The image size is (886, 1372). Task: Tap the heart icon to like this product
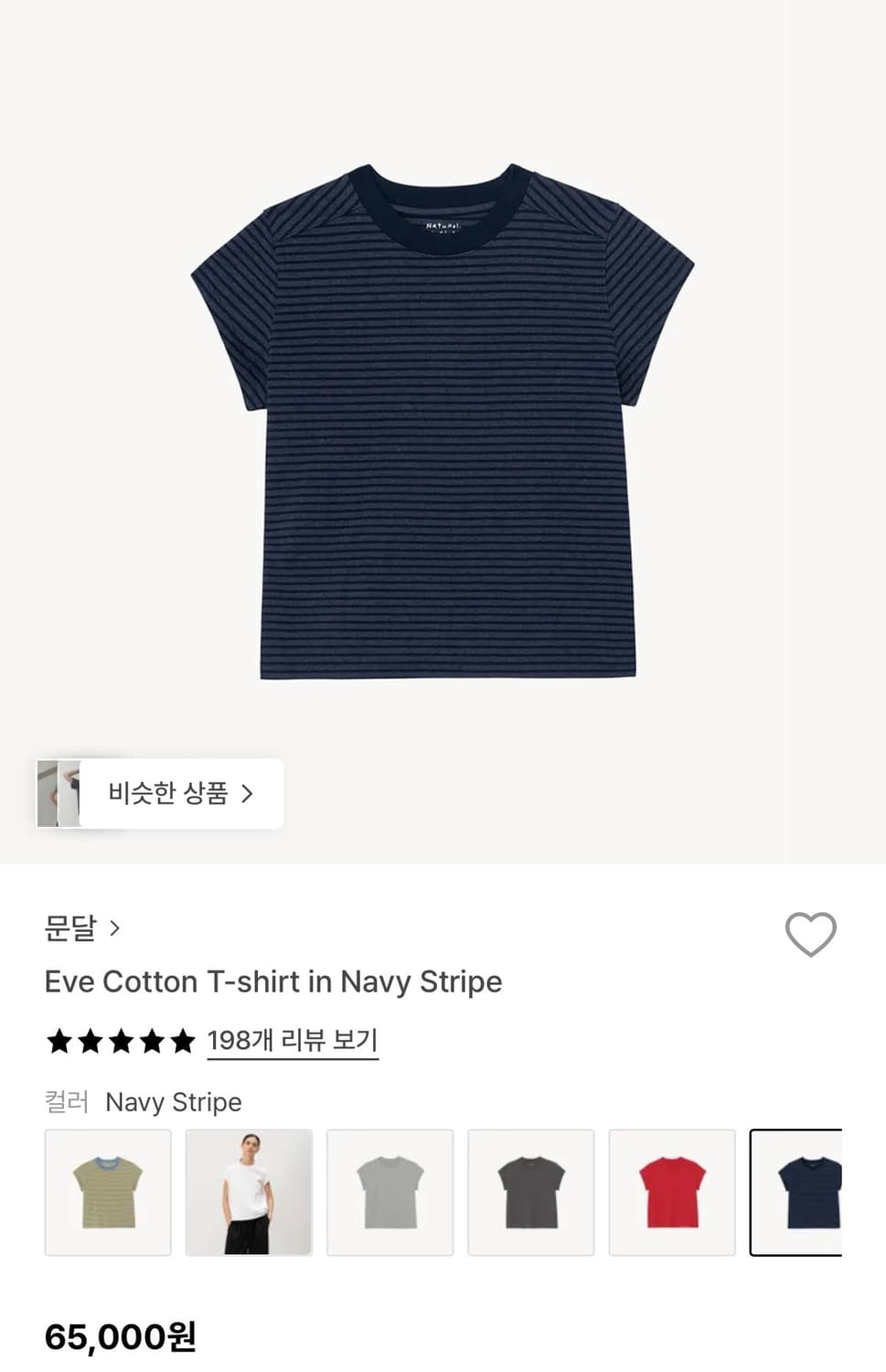[813, 933]
